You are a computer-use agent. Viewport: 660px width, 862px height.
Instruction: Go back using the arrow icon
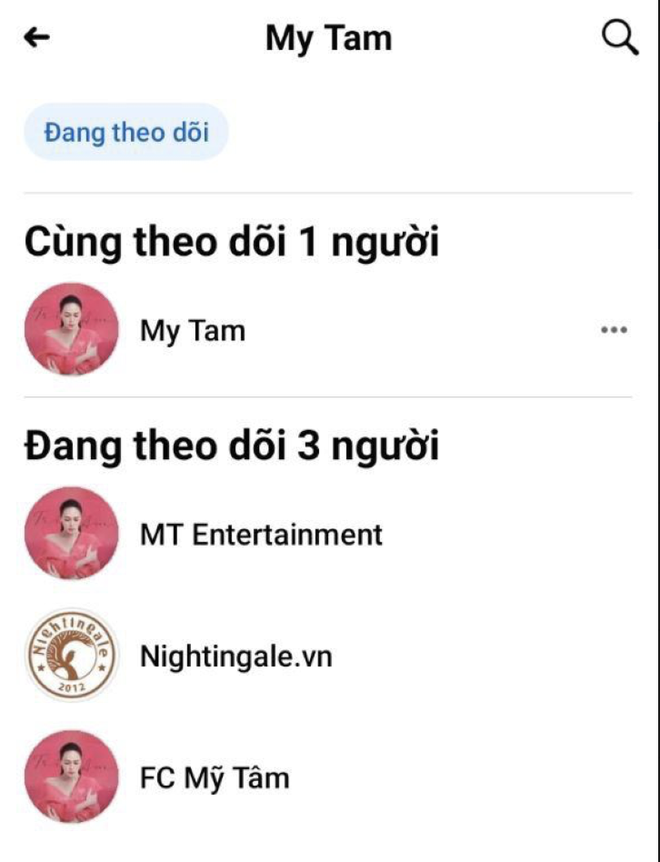37,38
